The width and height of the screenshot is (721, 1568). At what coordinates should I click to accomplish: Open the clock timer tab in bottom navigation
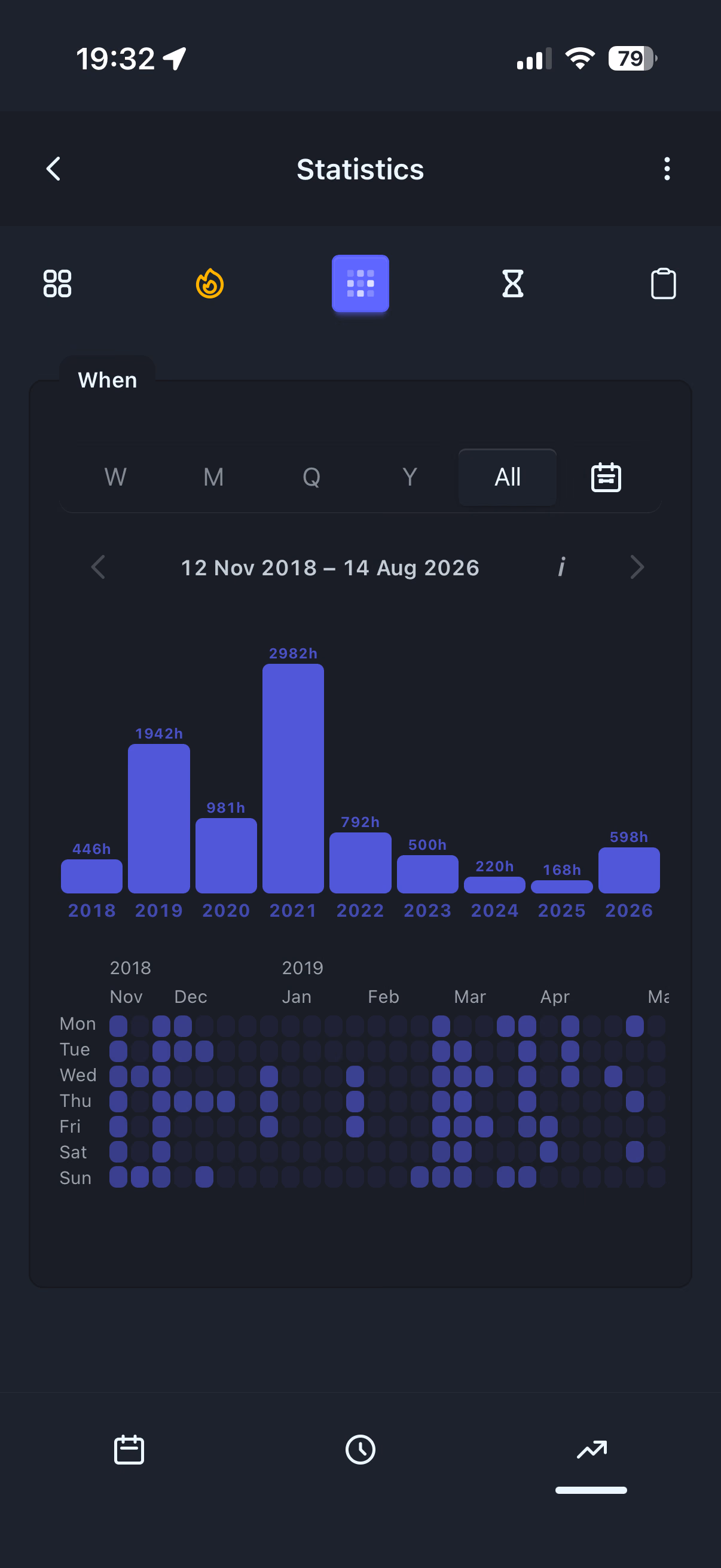point(360,1450)
